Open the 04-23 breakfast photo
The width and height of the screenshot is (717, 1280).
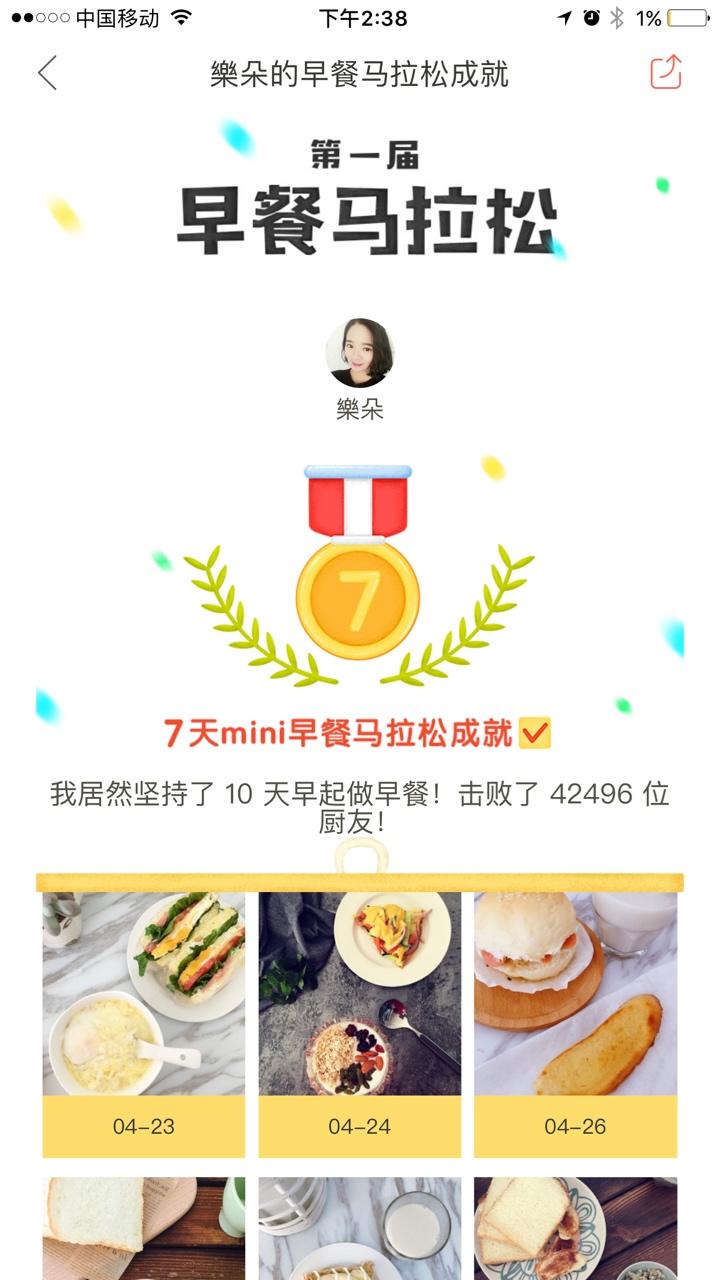pos(144,994)
